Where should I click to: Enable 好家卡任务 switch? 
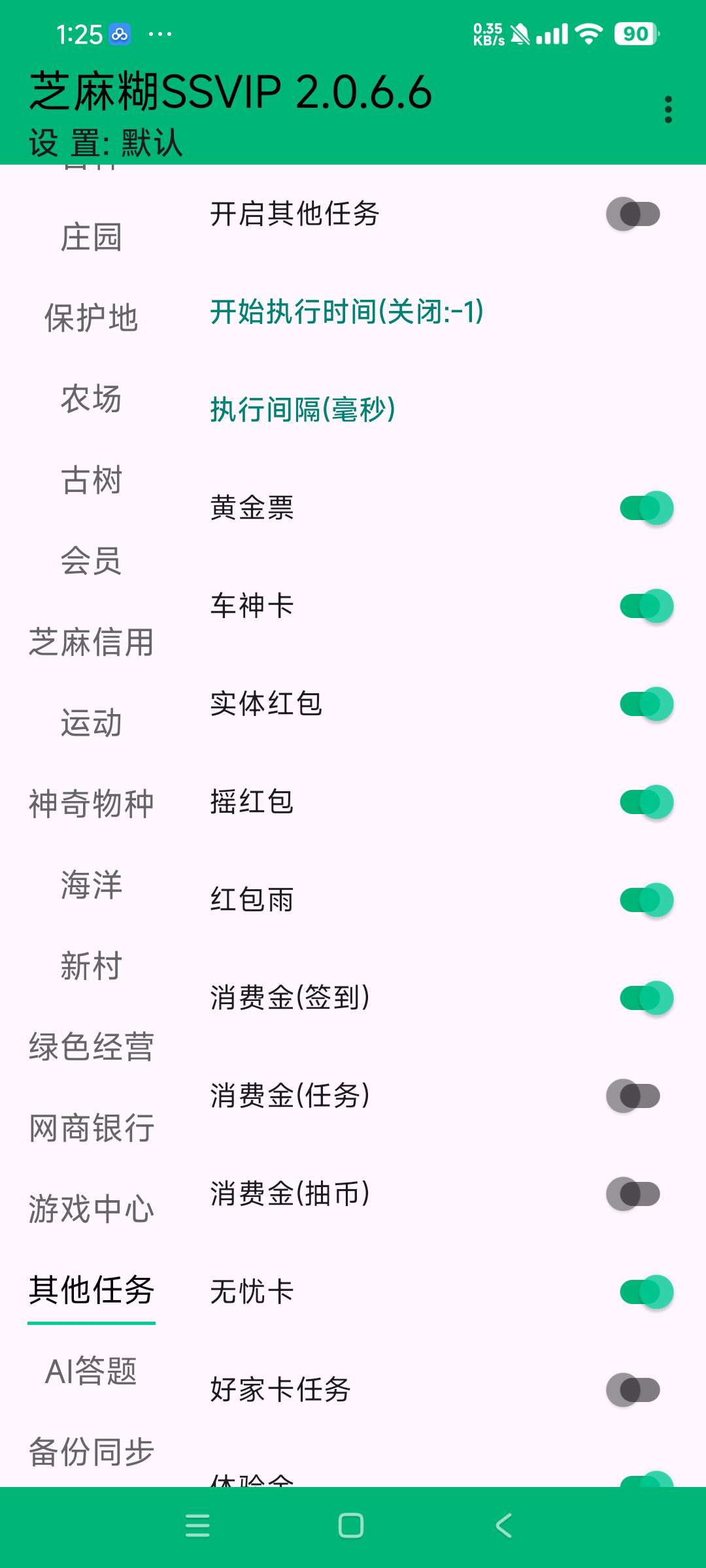(x=633, y=1390)
